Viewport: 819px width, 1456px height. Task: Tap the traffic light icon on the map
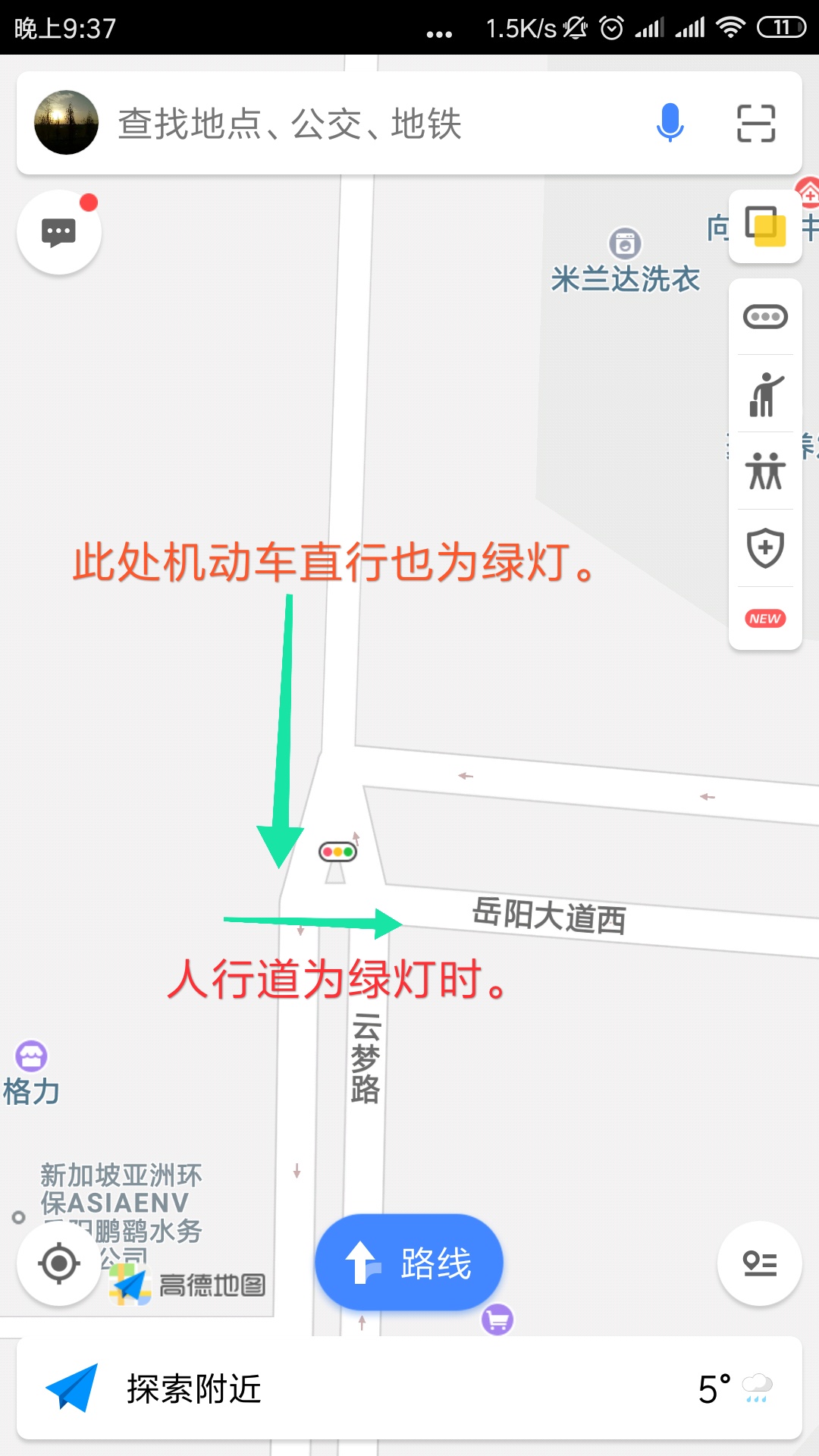coord(337,852)
